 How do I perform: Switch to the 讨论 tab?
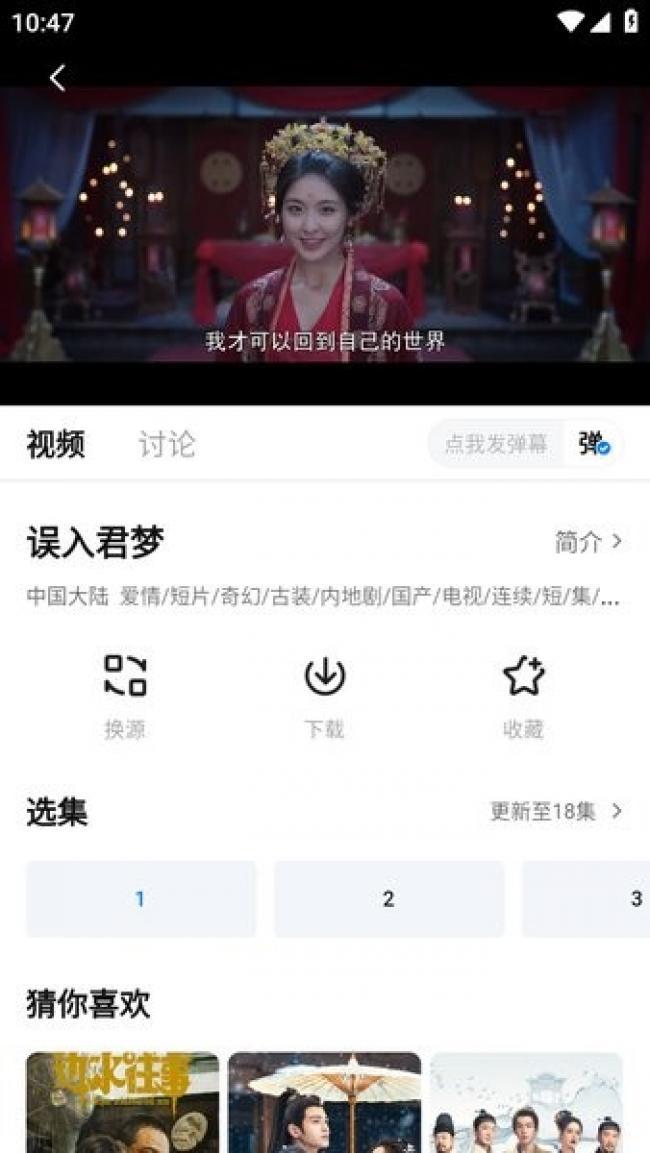tap(166, 444)
